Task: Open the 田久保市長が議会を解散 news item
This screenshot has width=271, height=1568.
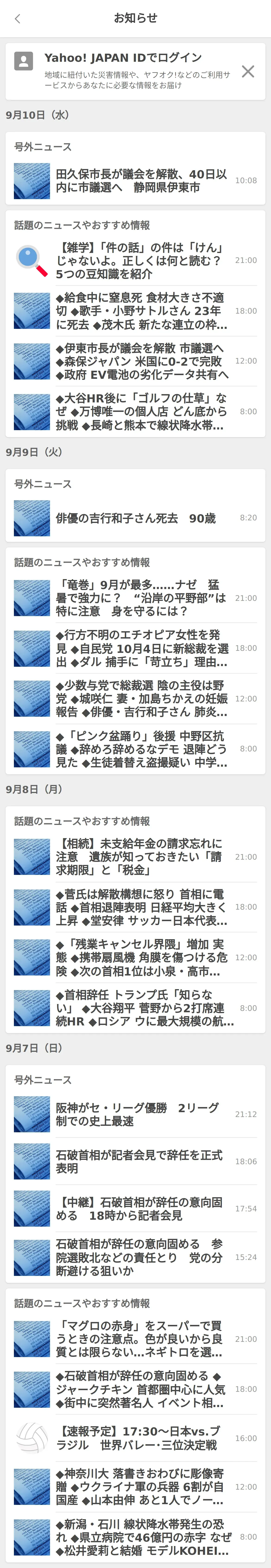Action: [x=141, y=181]
